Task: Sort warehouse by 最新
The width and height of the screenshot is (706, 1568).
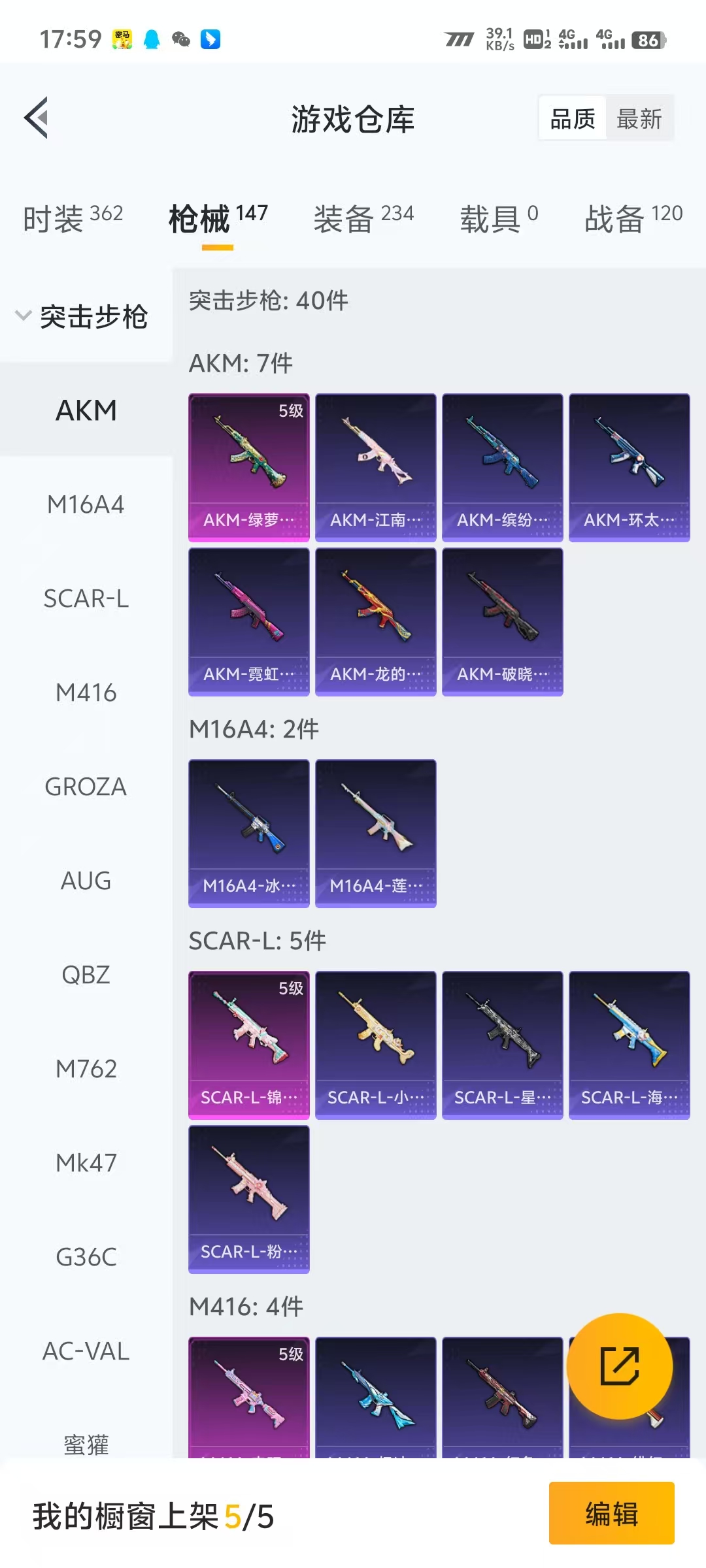Action: click(639, 119)
